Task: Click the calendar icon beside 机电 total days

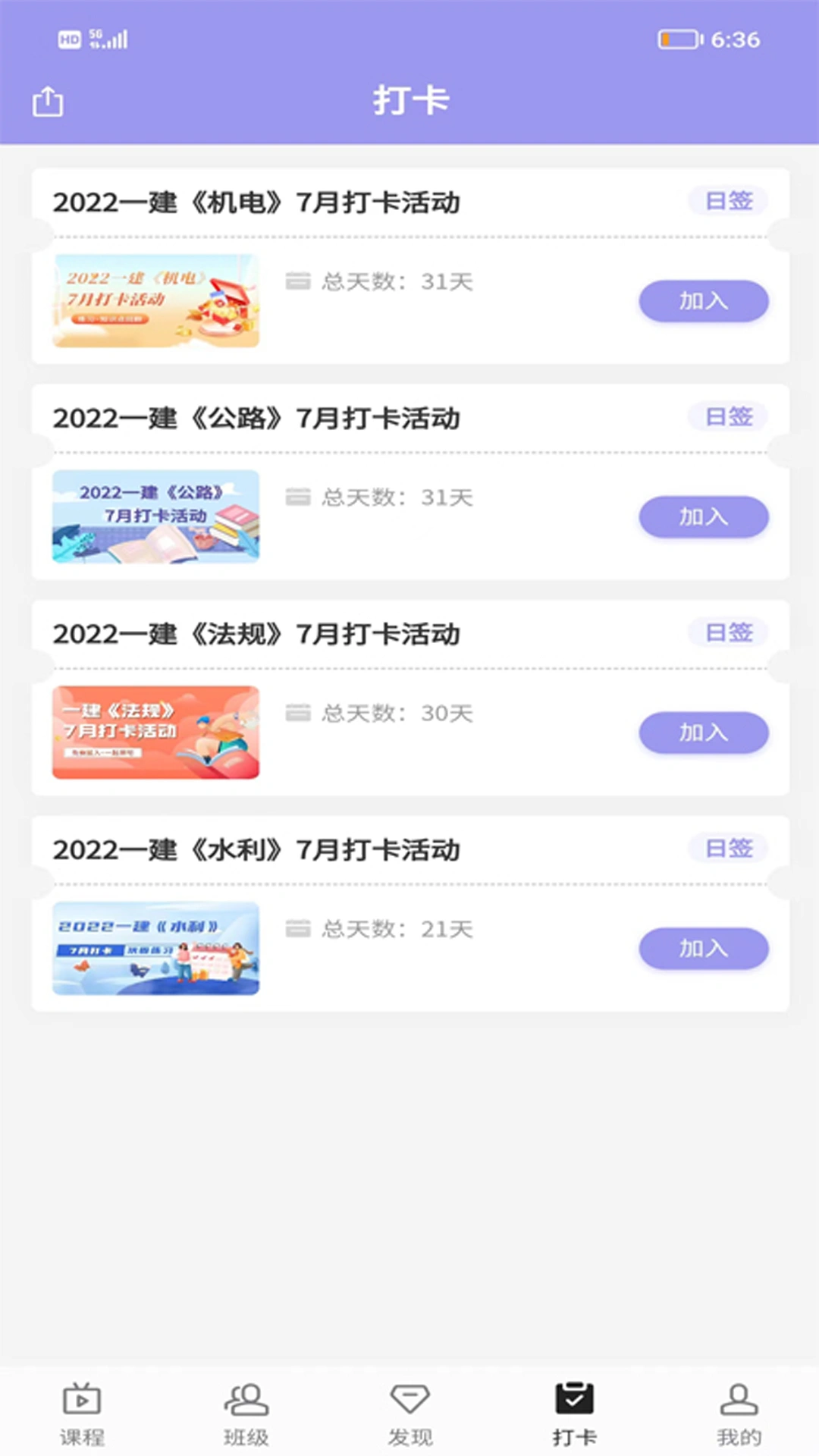Action: (300, 281)
